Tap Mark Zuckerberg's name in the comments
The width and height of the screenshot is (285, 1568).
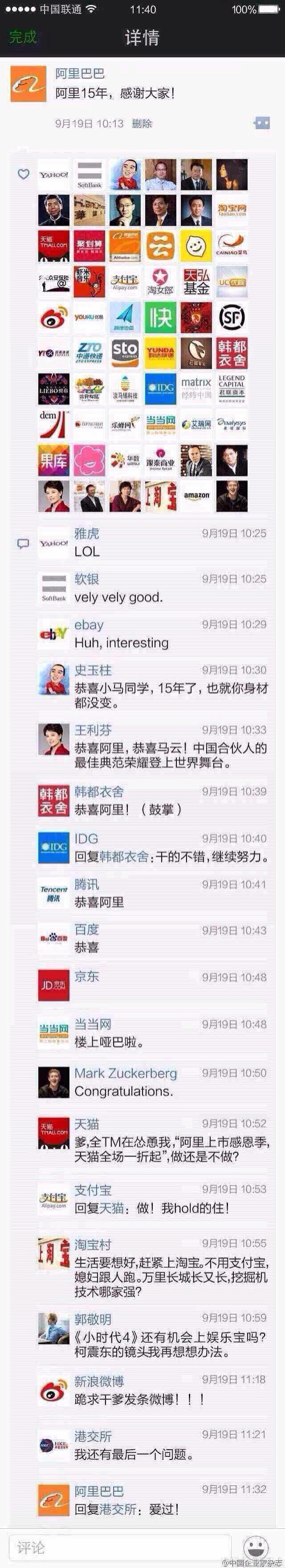click(125, 1073)
